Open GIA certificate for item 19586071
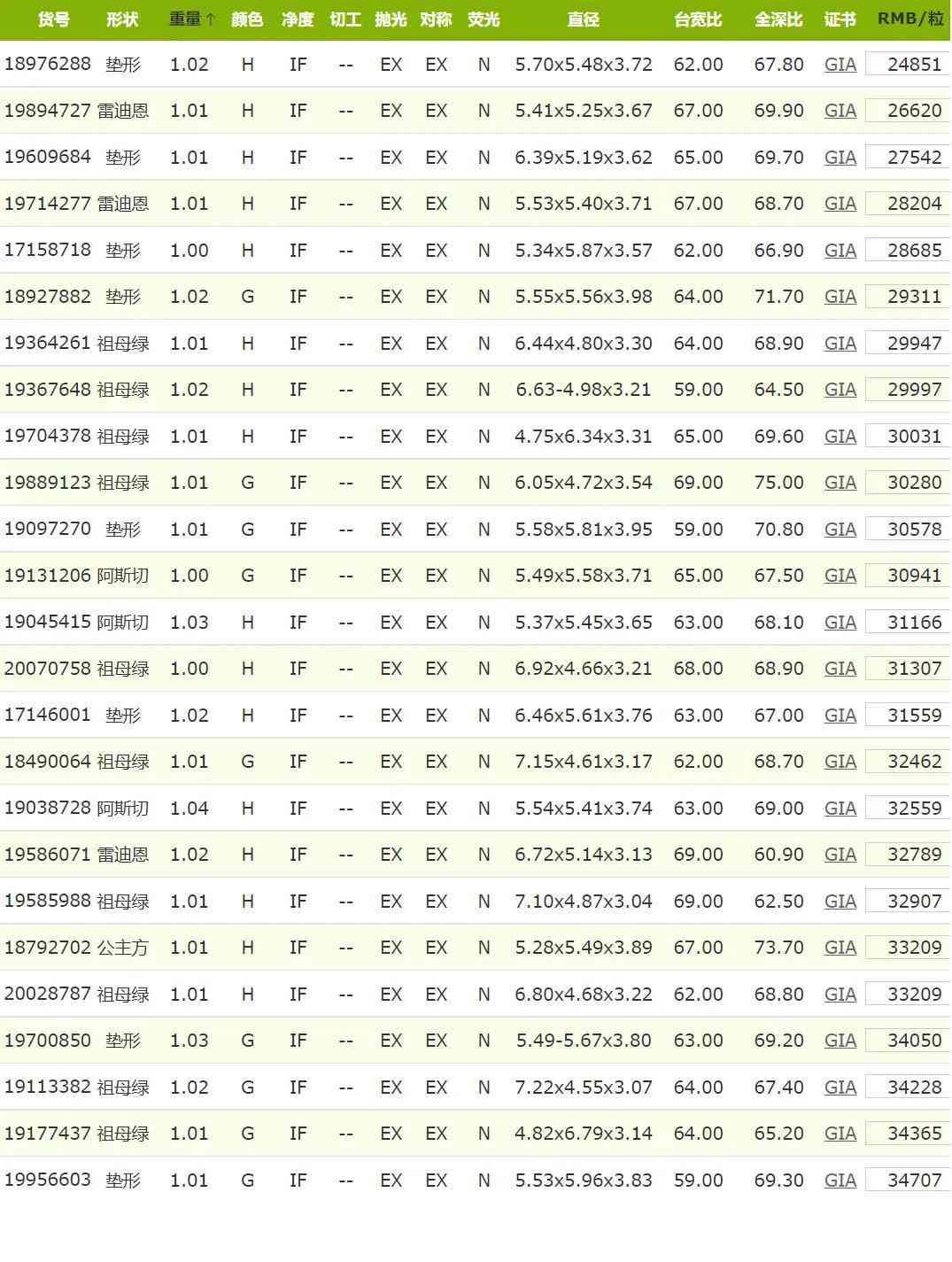The height and width of the screenshot is (1262, 952). point(840,855)
